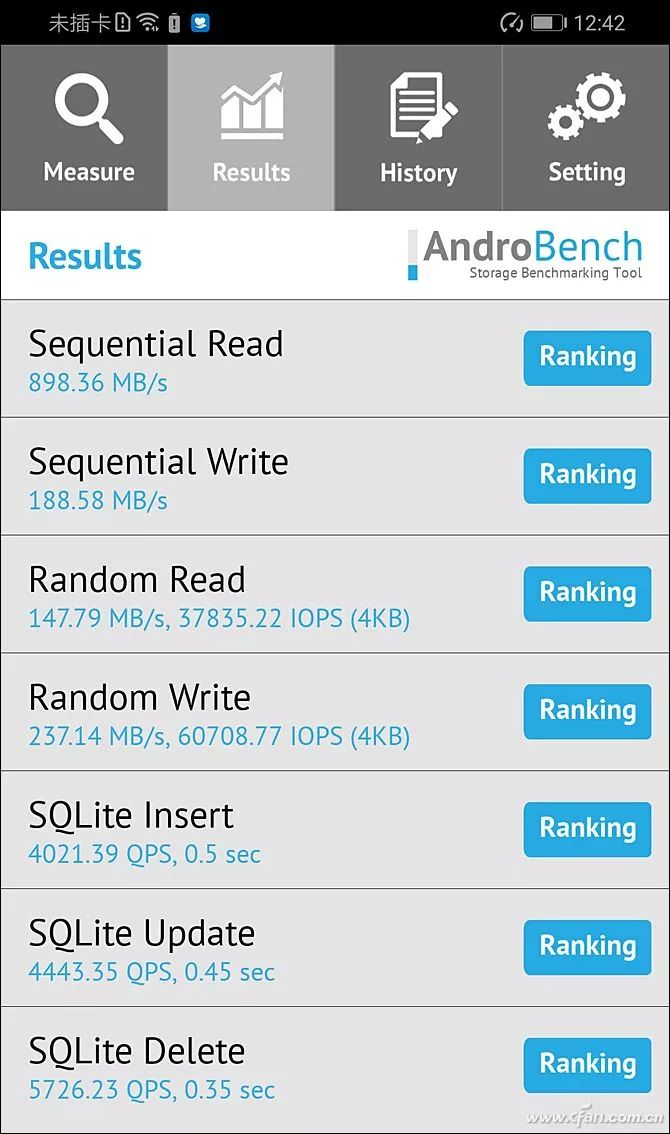Switch to the Measure tab
This screenshot has height=1134, width=670.
tap(84, 128)
